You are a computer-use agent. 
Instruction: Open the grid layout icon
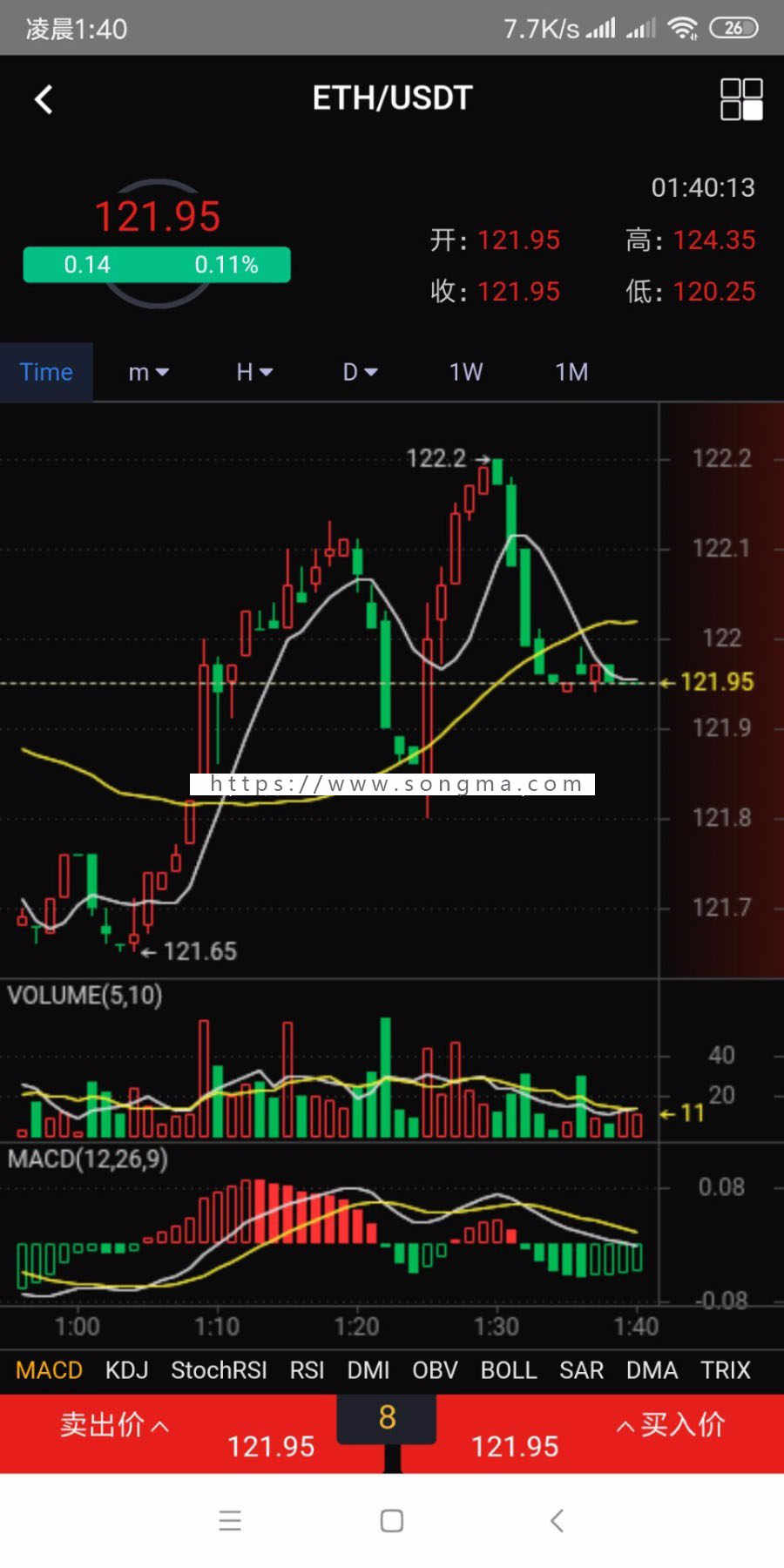coord(741,99)
